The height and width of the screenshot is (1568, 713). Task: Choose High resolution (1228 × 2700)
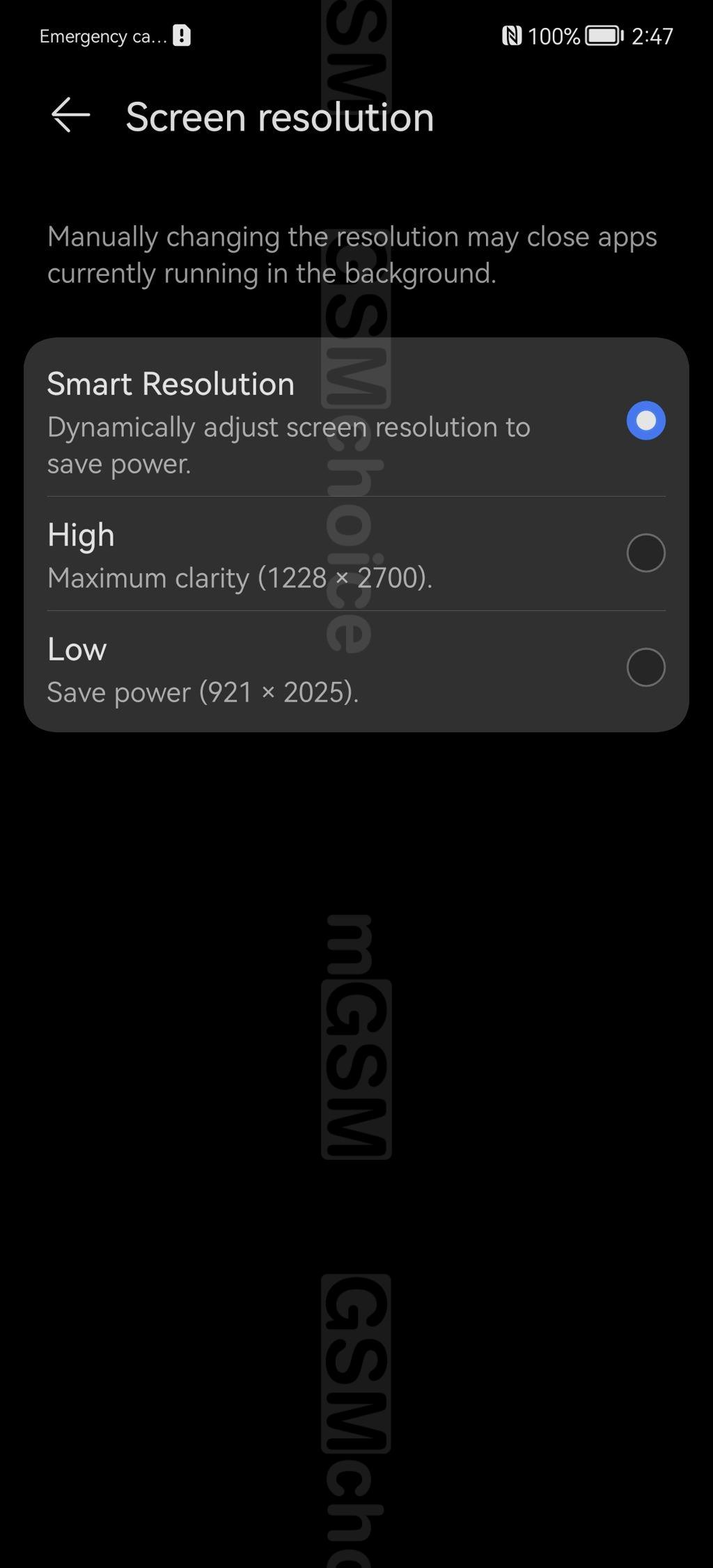645,553
